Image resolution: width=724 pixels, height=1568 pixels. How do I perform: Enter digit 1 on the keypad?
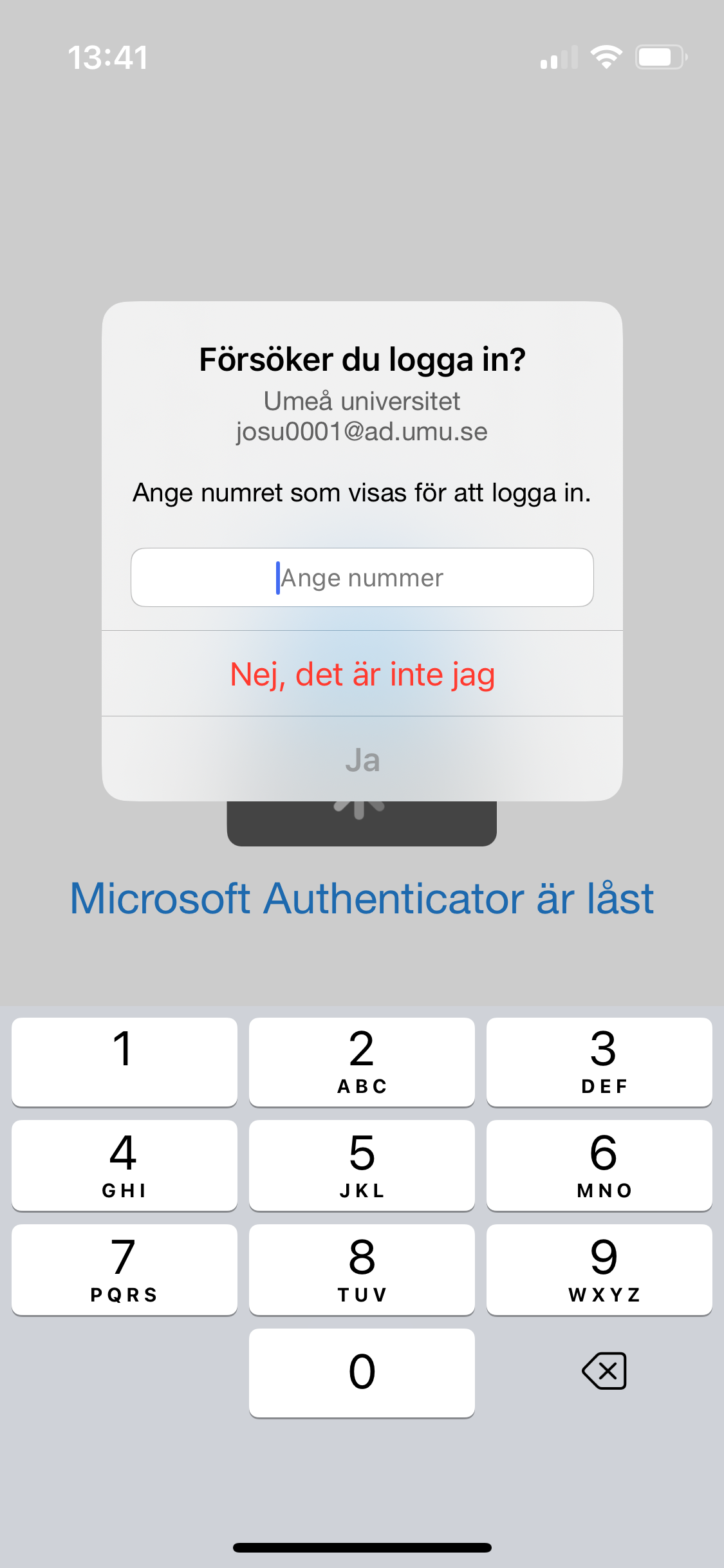point(124,1062)
